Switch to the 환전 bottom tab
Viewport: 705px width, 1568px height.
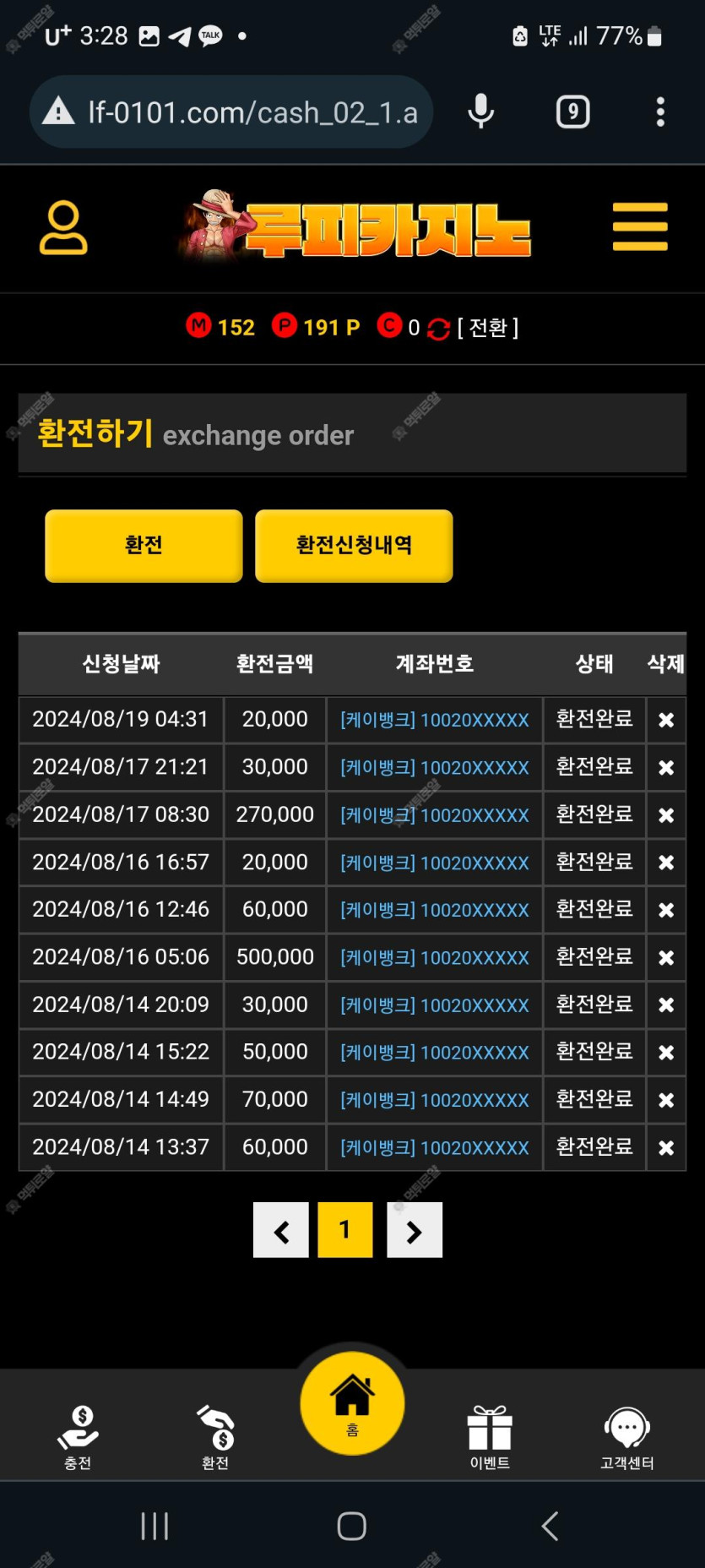(x=215, y=1436)
